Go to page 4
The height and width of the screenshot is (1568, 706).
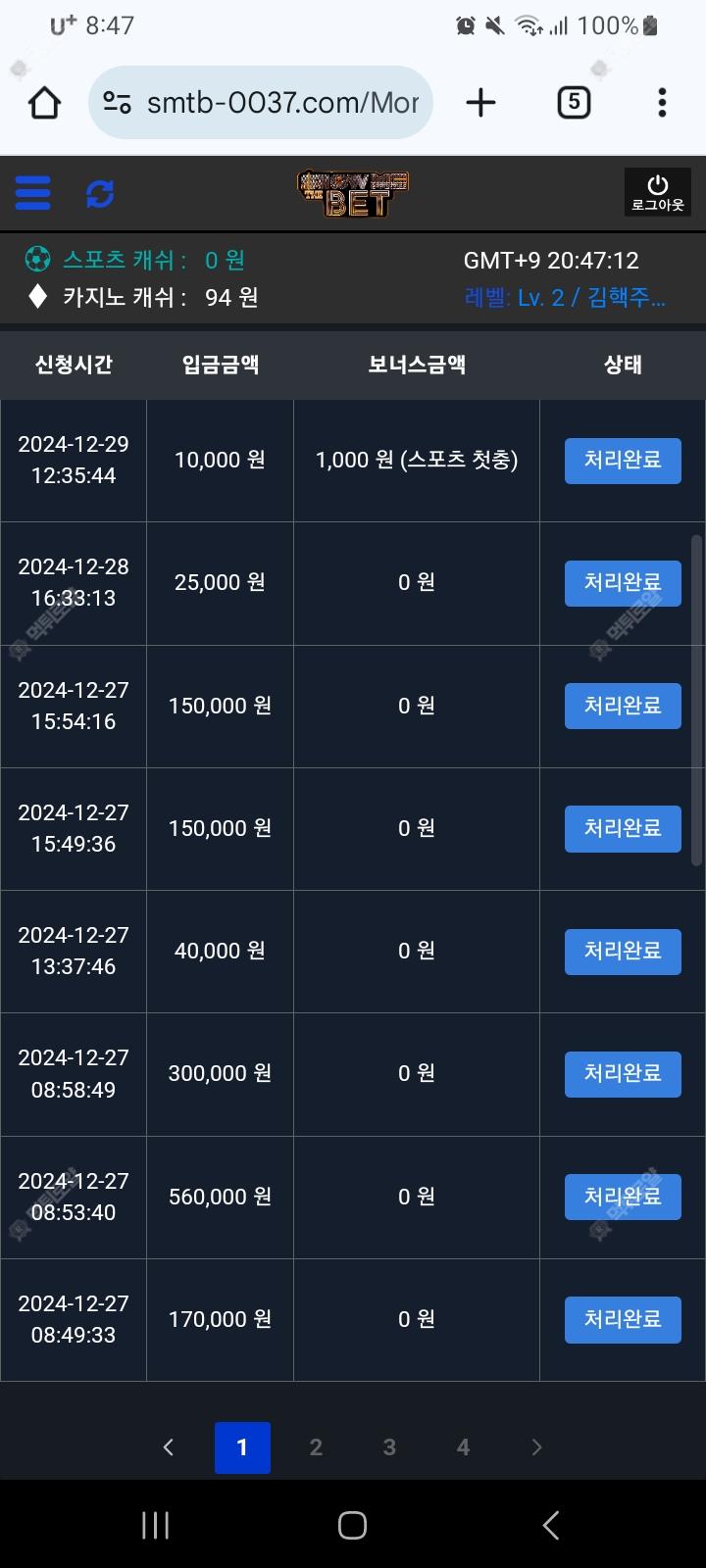pos(463,1447)
